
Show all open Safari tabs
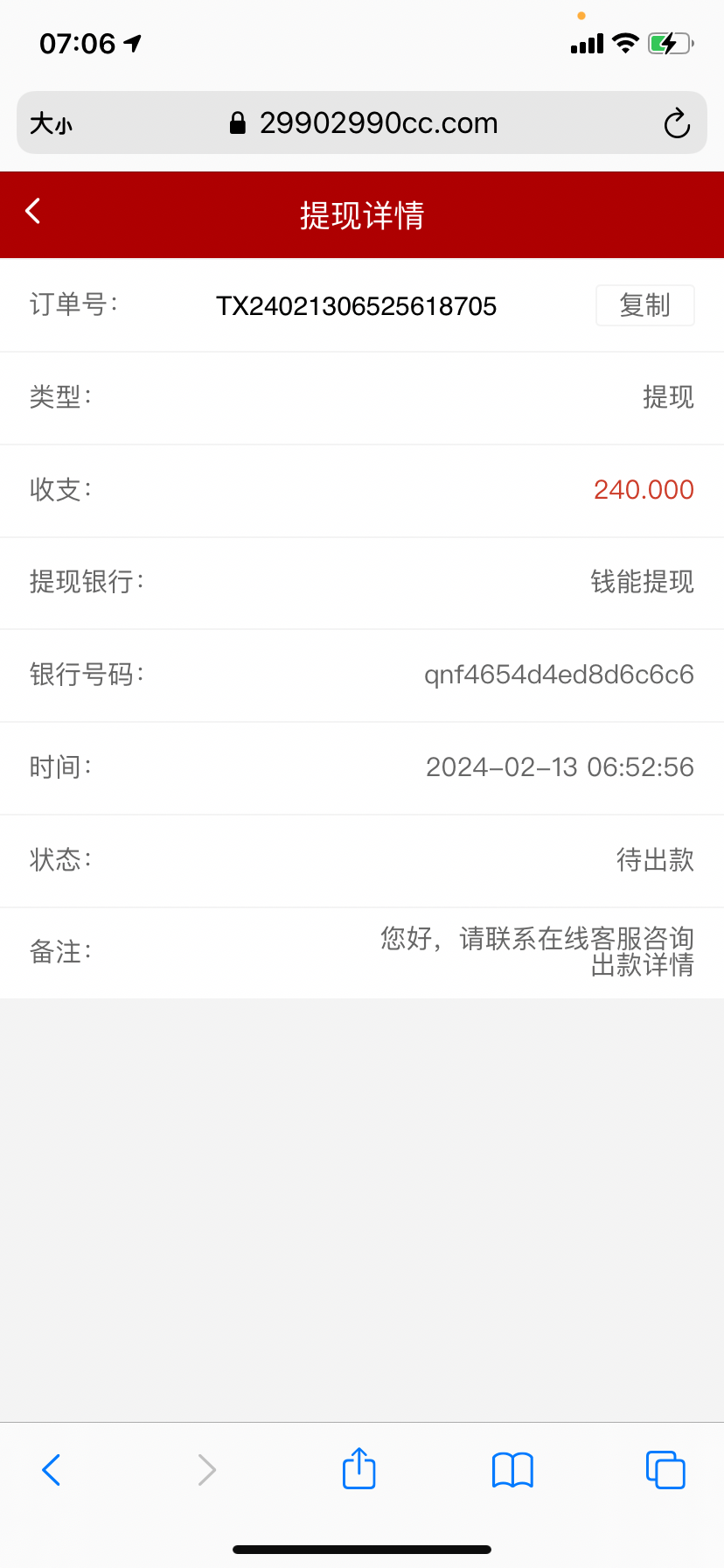pyautogui.click(x=665, y=1470)
